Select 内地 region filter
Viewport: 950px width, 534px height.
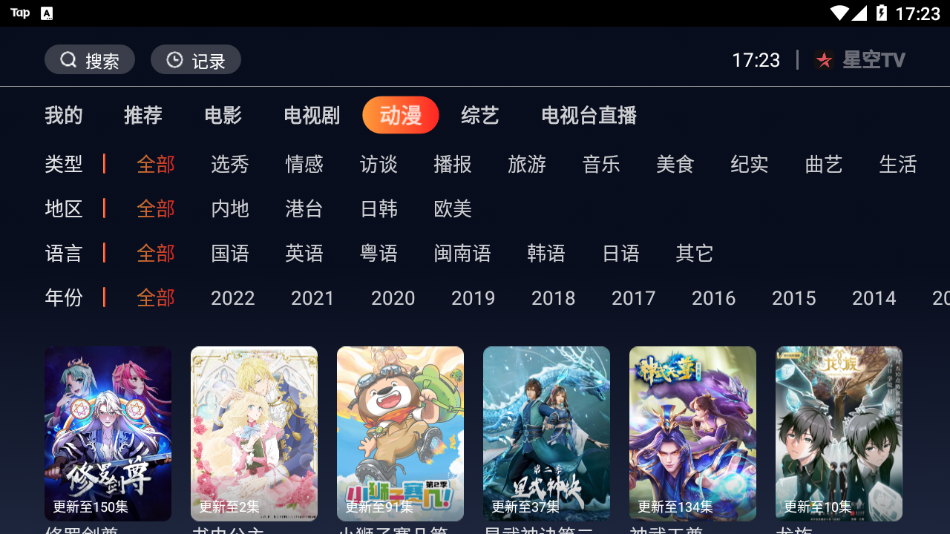(x=230, y=209)
